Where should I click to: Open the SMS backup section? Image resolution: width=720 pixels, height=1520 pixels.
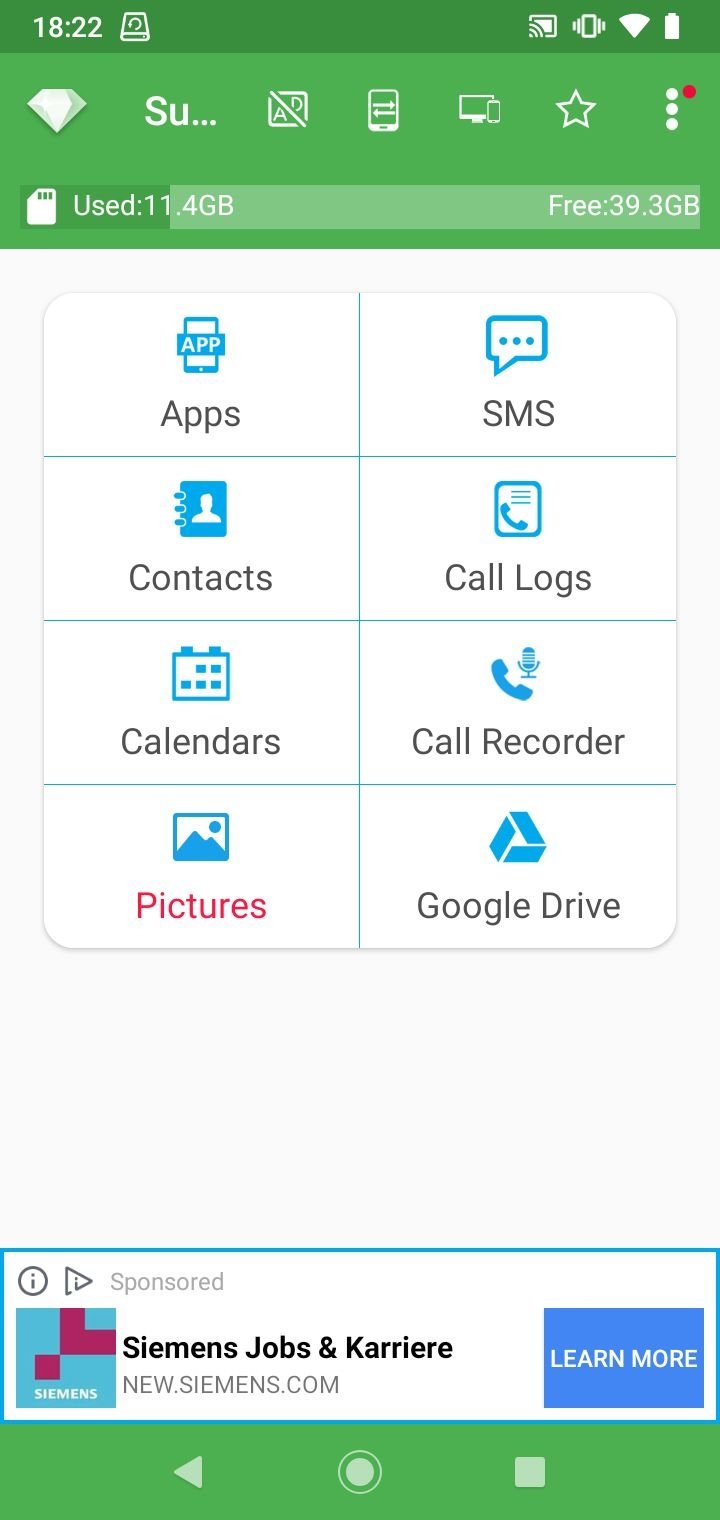[x=518, y=375]
